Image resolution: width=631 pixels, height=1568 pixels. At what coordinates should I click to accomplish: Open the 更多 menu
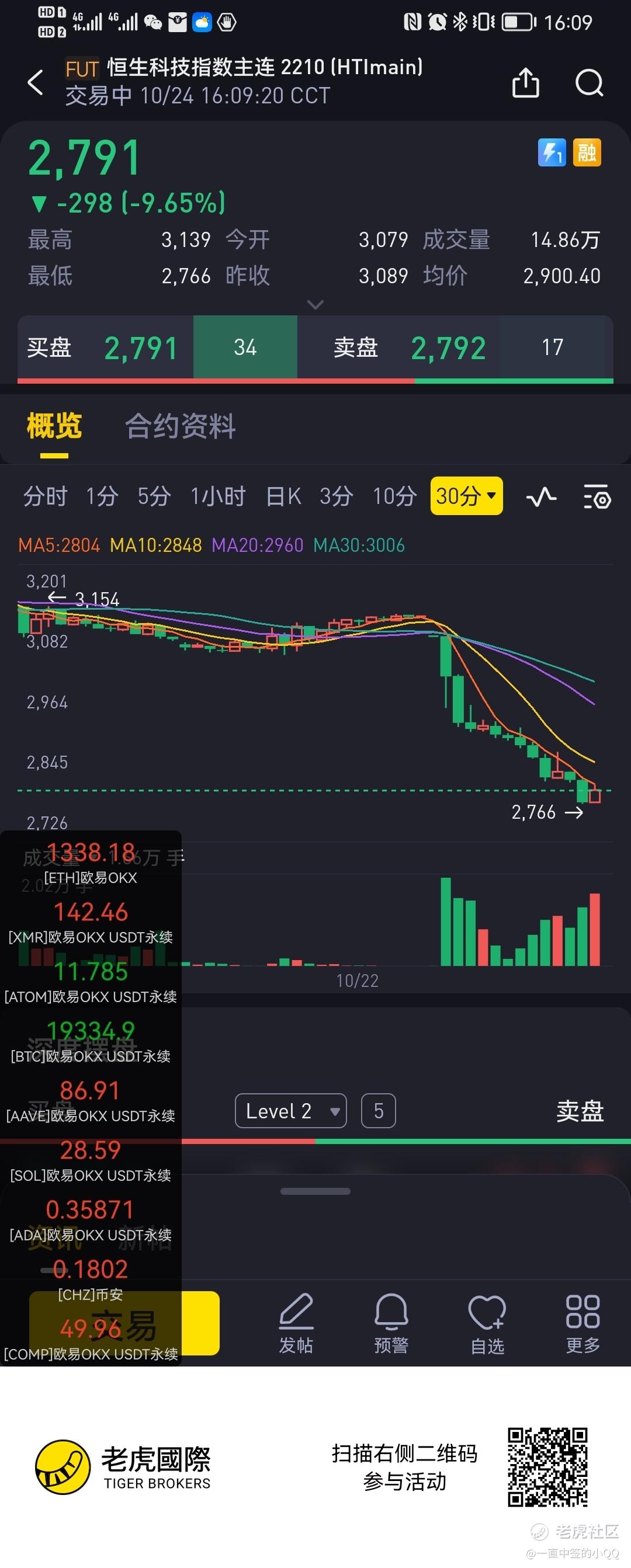[x=583, y=1324]
